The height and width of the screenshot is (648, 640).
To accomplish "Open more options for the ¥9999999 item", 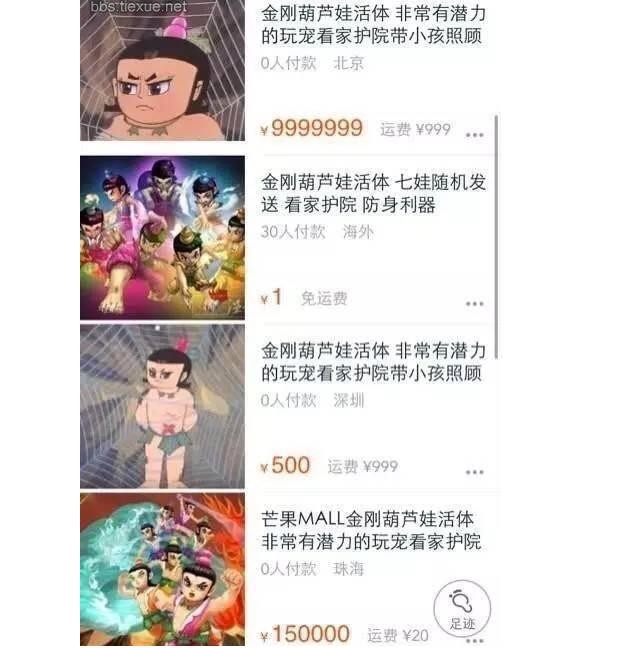I will click(x=474, y=133).
